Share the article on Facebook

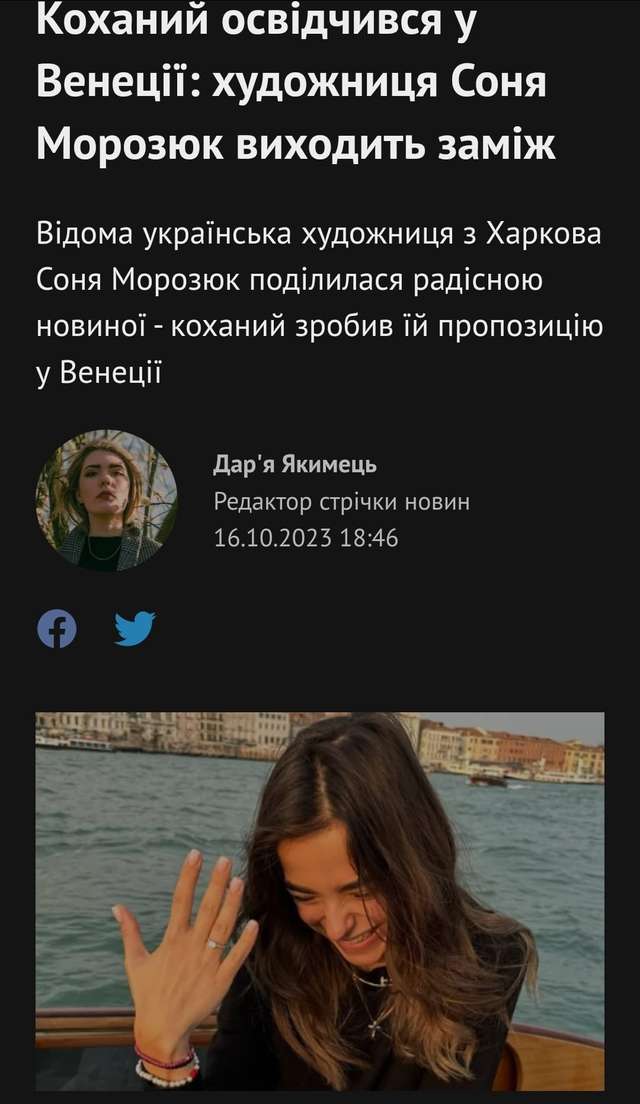57,629
